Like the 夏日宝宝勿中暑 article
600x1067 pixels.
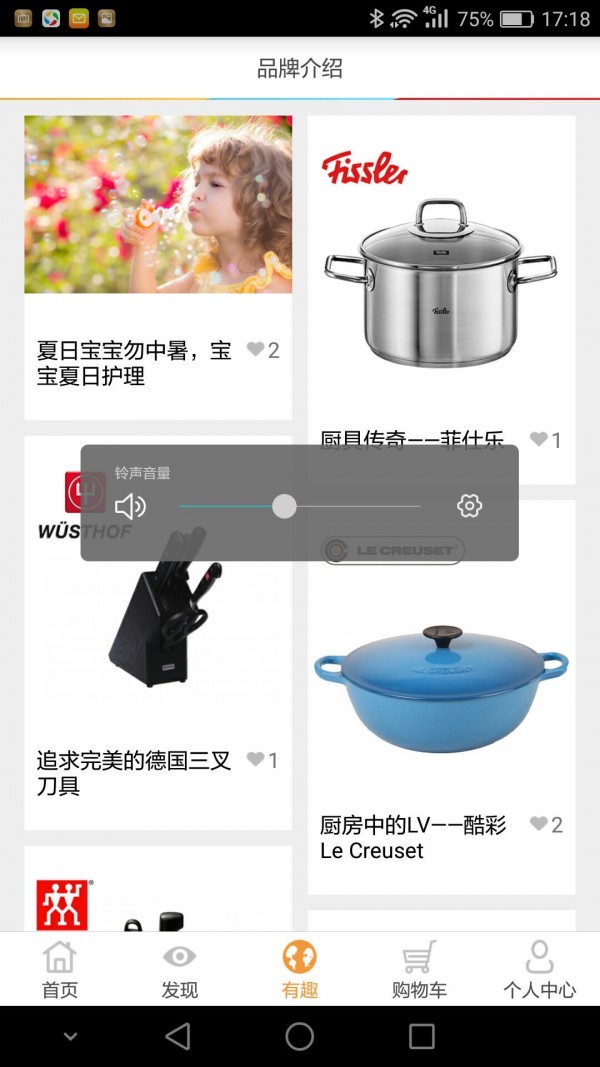pos(263,350)
